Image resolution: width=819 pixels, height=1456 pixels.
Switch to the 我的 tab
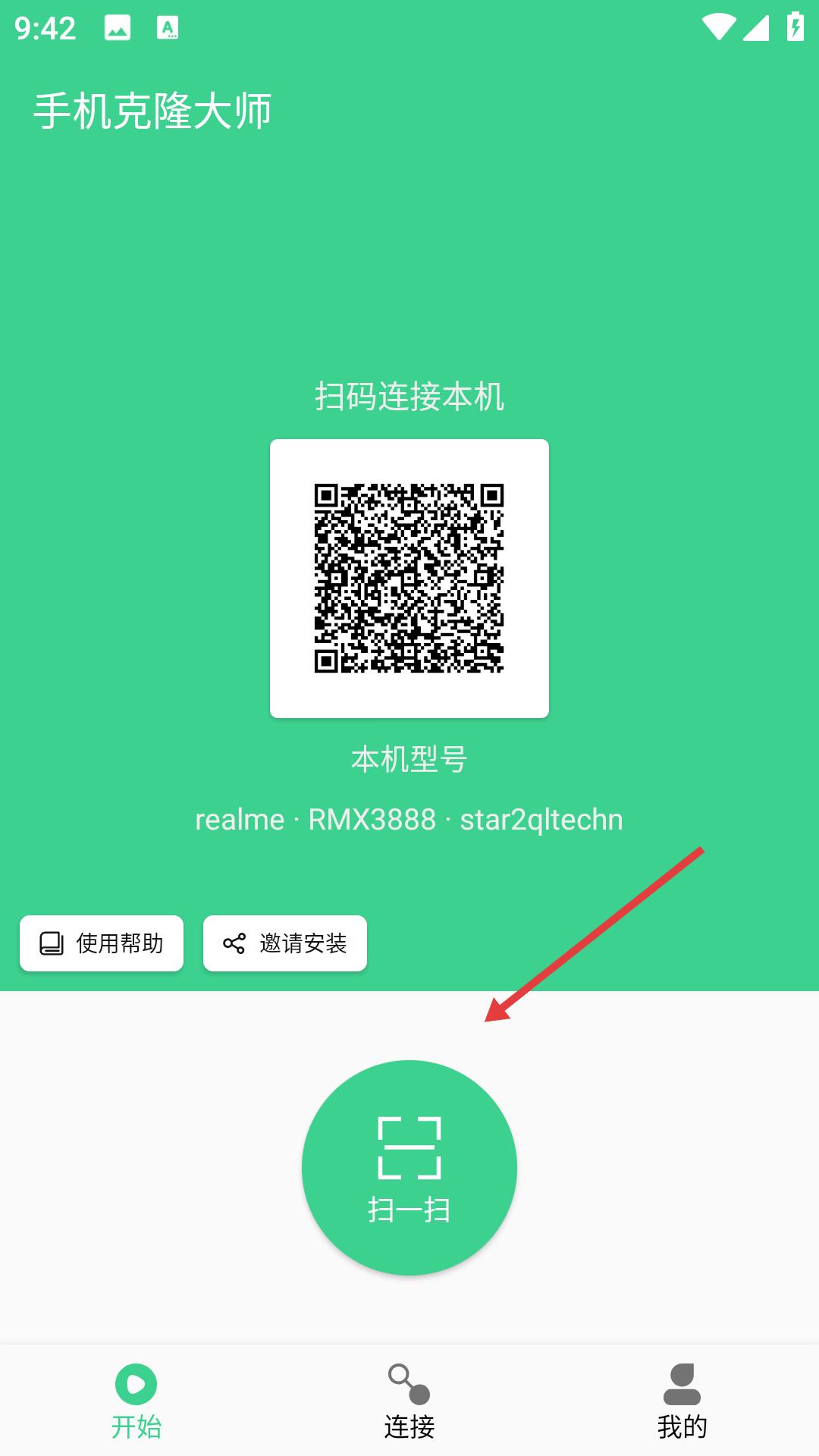pos(682,1401)
